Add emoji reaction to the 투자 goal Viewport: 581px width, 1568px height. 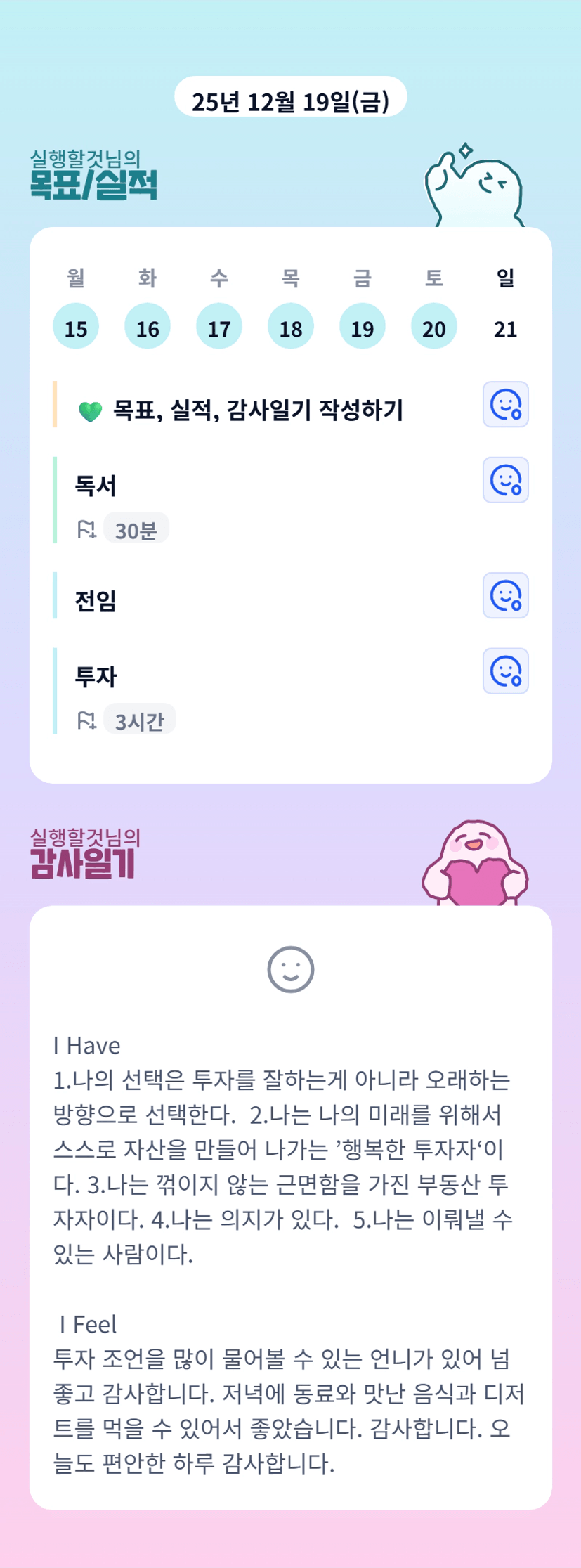pos(506,671)
